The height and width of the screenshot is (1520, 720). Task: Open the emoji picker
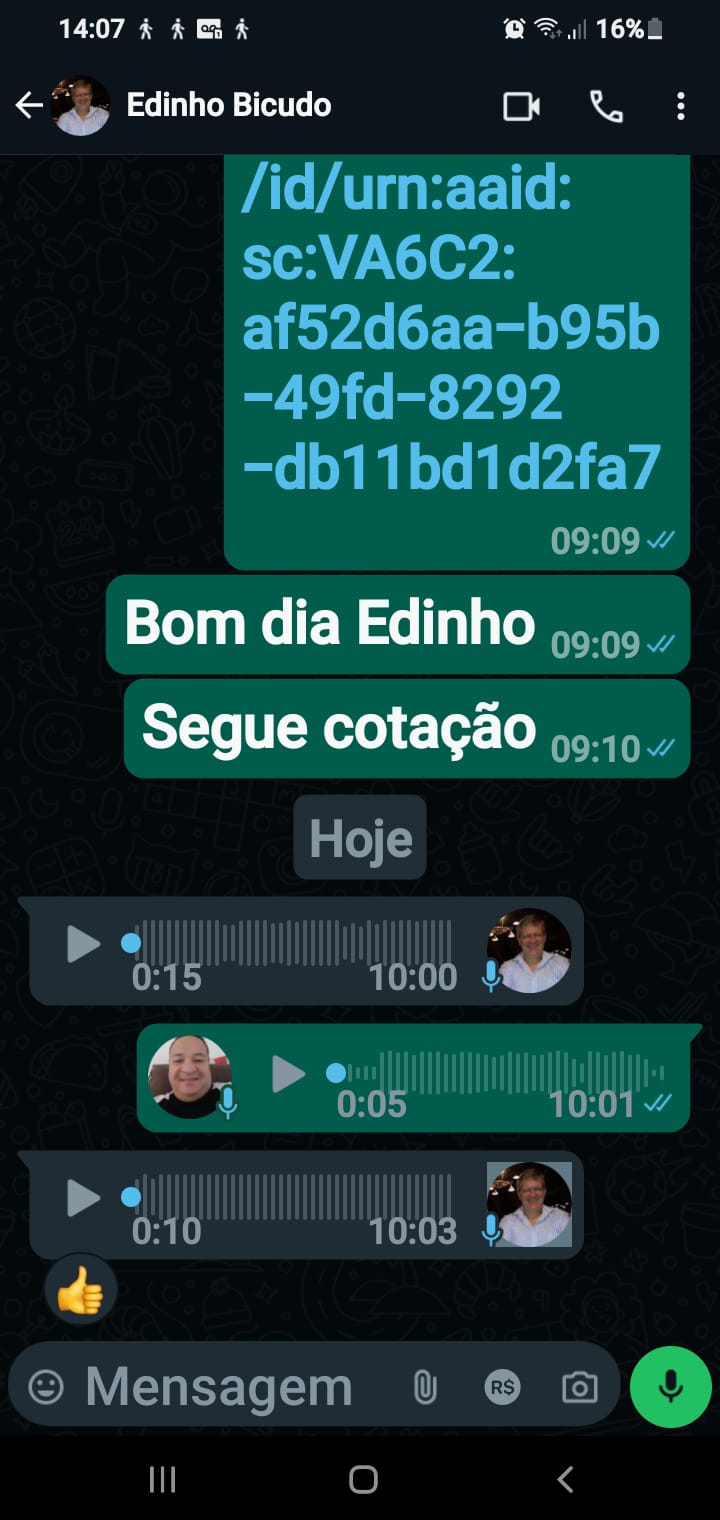46,1387
